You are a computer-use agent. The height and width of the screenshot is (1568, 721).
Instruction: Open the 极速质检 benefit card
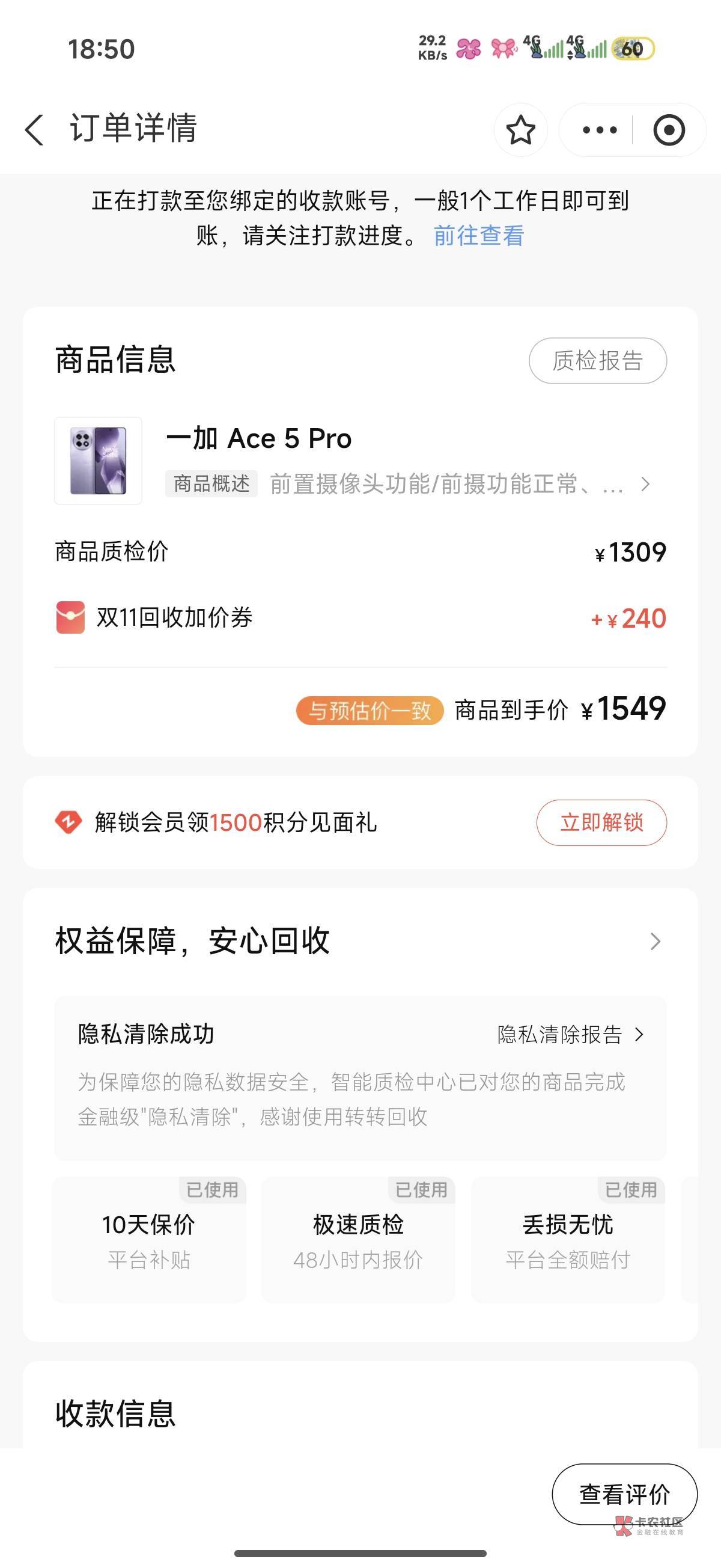tap(357, 1240)
